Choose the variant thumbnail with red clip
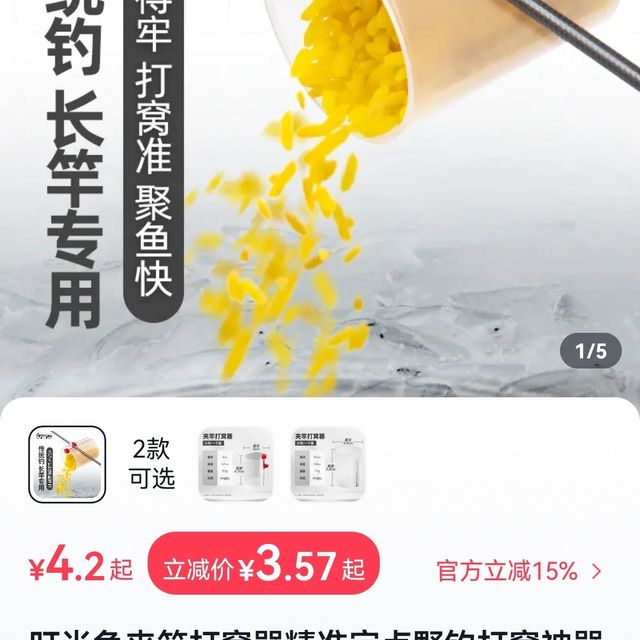 tap(238, 465)
